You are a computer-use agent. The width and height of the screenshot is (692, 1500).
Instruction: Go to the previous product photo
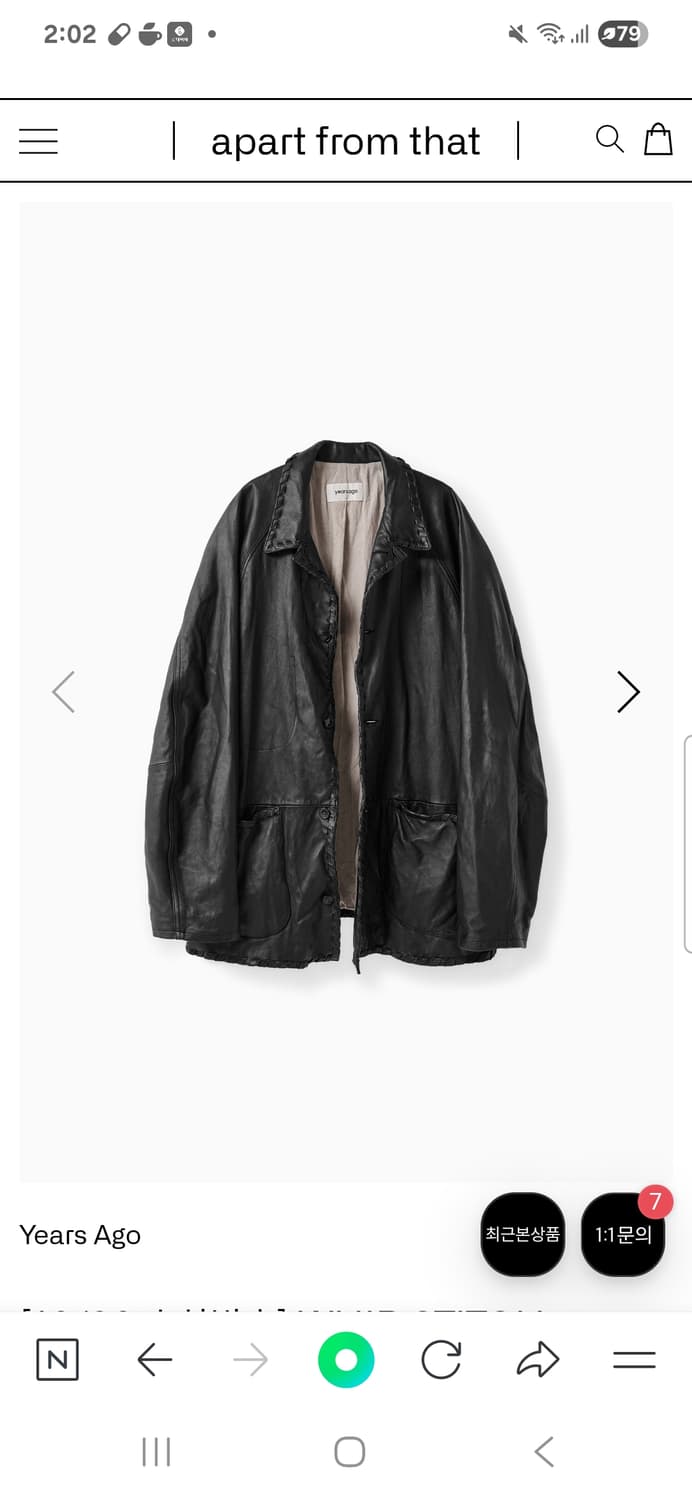tap(64, 691)
